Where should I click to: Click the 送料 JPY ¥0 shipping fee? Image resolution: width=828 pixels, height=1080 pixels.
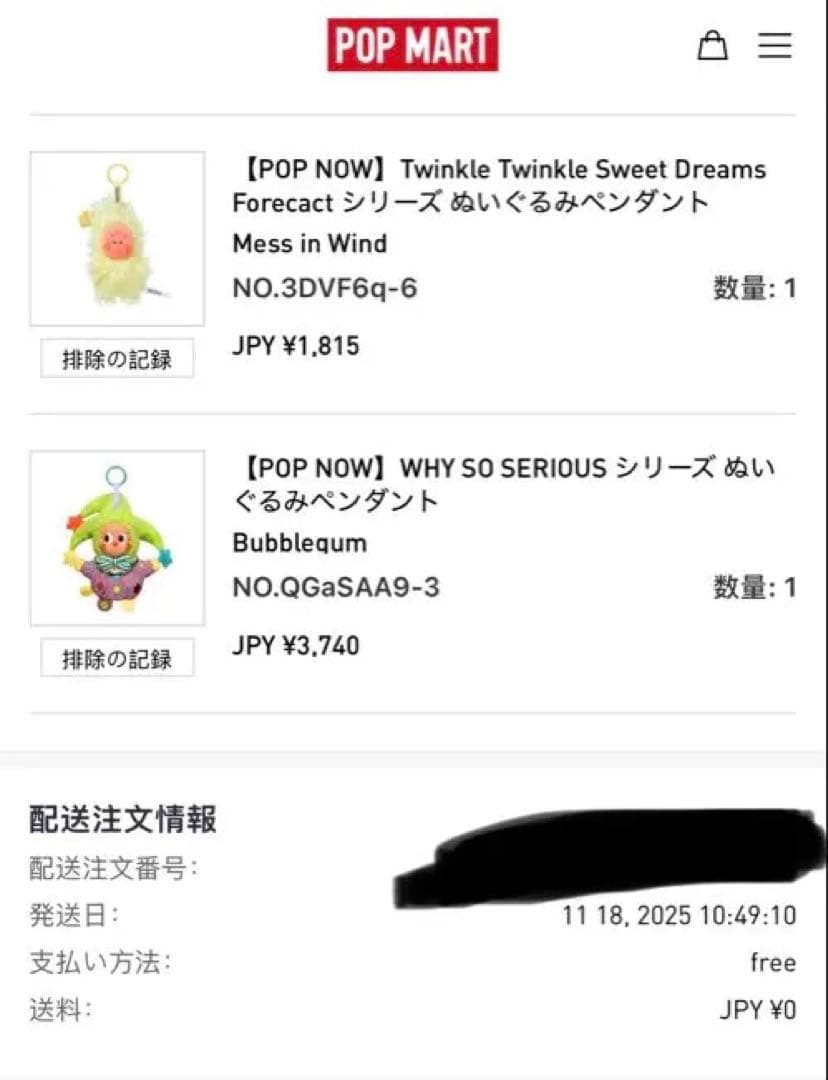tap(759, 1010)
